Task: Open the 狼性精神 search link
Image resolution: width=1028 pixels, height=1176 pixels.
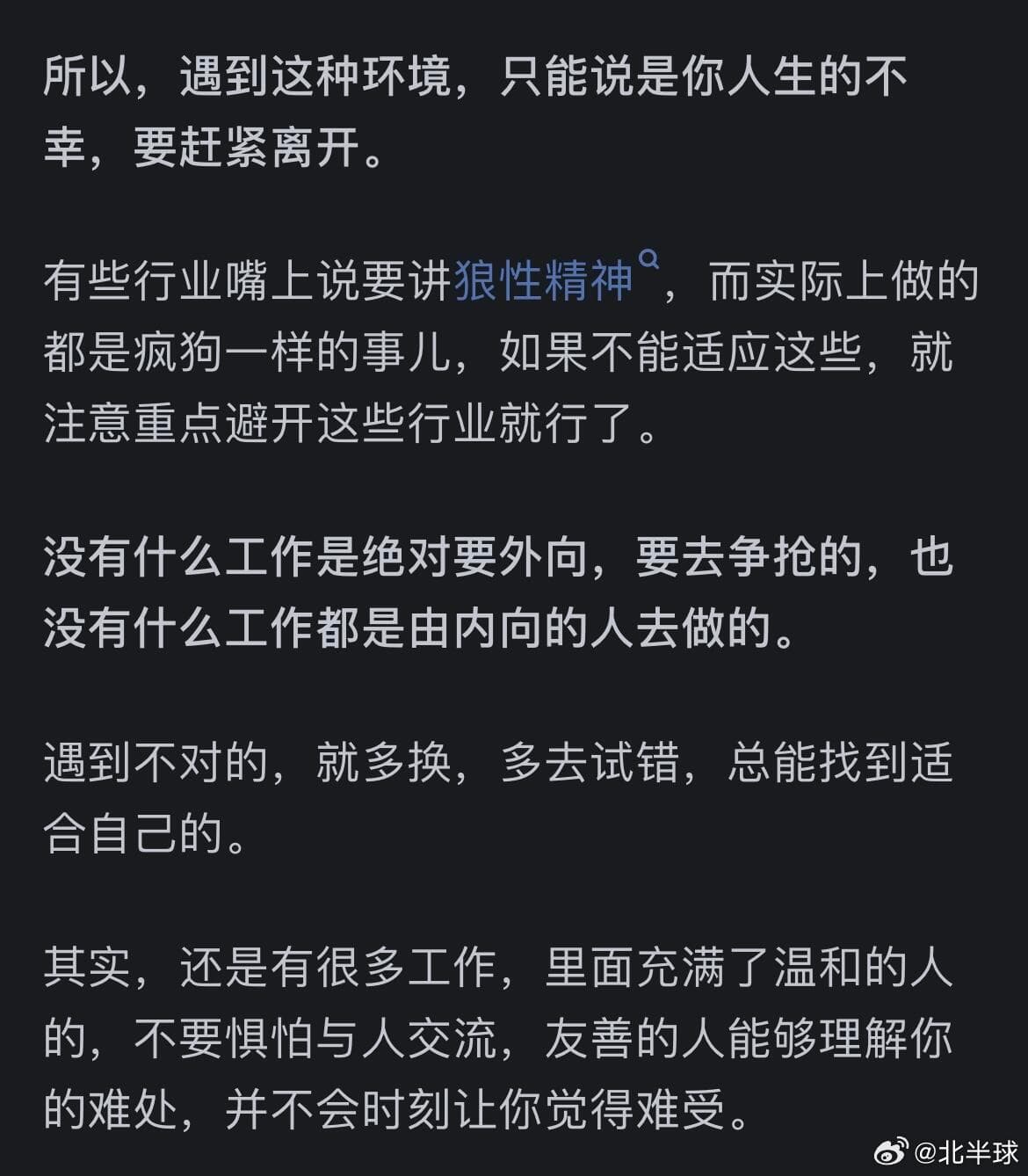Action: [545, 282]
